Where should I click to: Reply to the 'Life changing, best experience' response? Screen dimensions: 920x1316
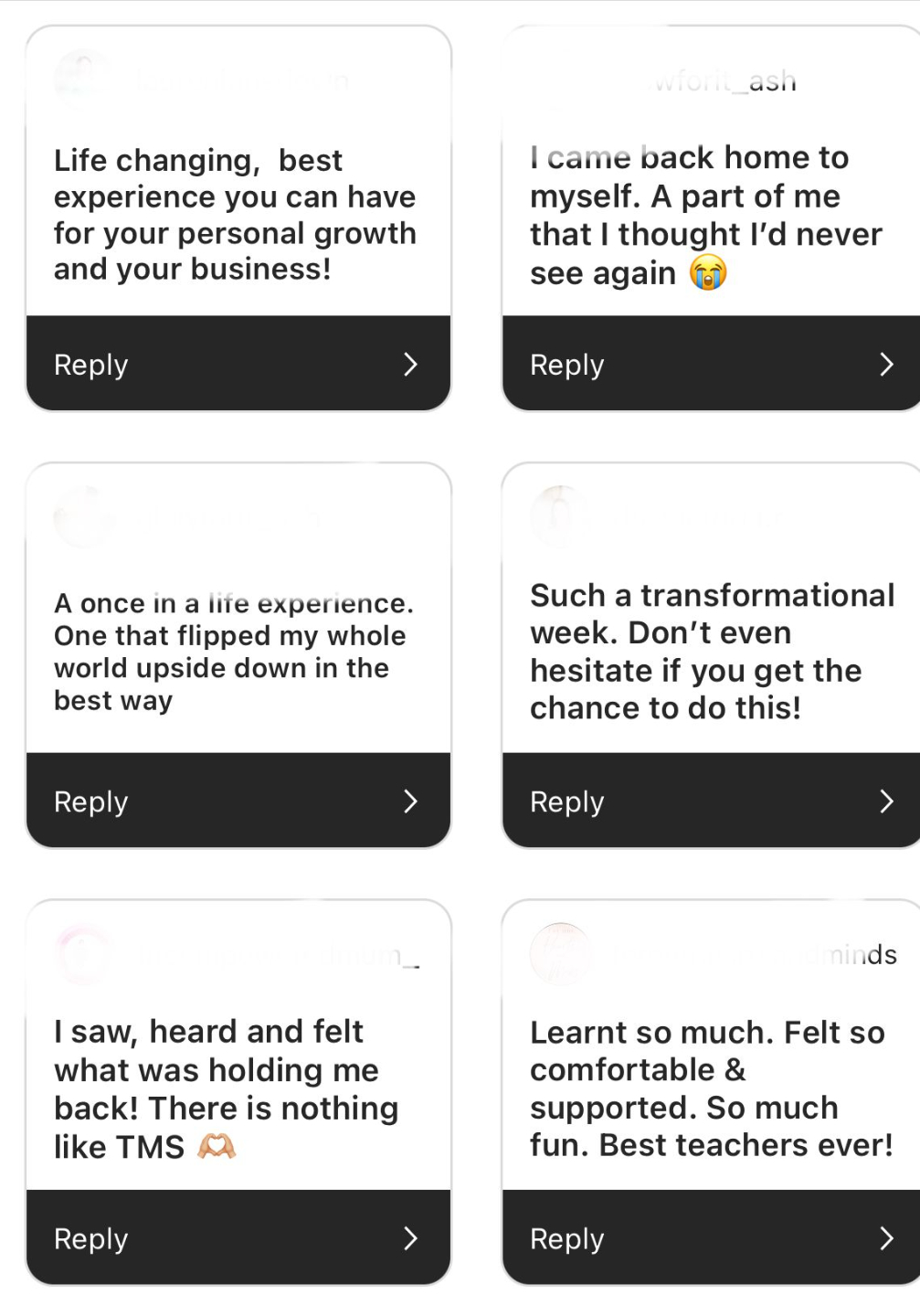coord(238,364)
